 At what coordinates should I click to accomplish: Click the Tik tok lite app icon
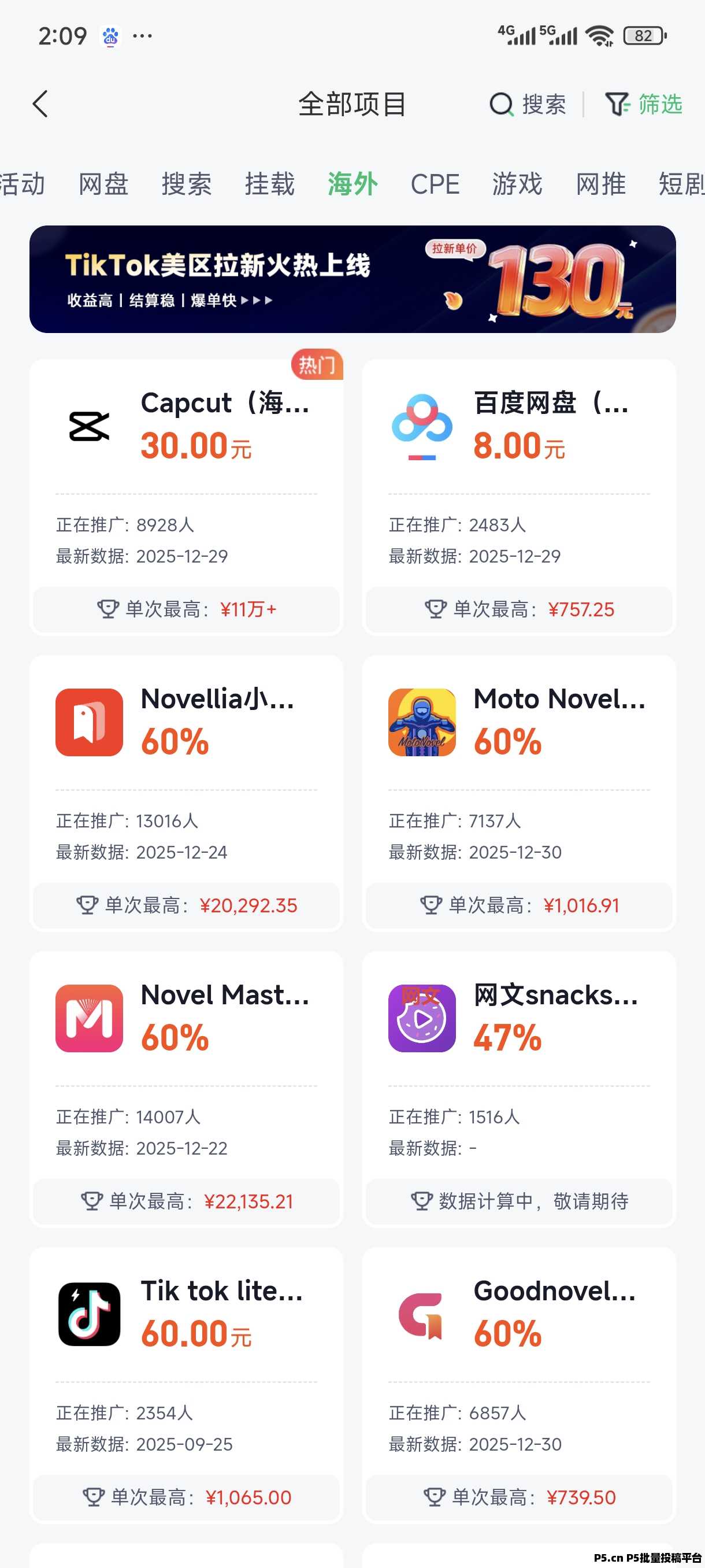point(88,1314)
